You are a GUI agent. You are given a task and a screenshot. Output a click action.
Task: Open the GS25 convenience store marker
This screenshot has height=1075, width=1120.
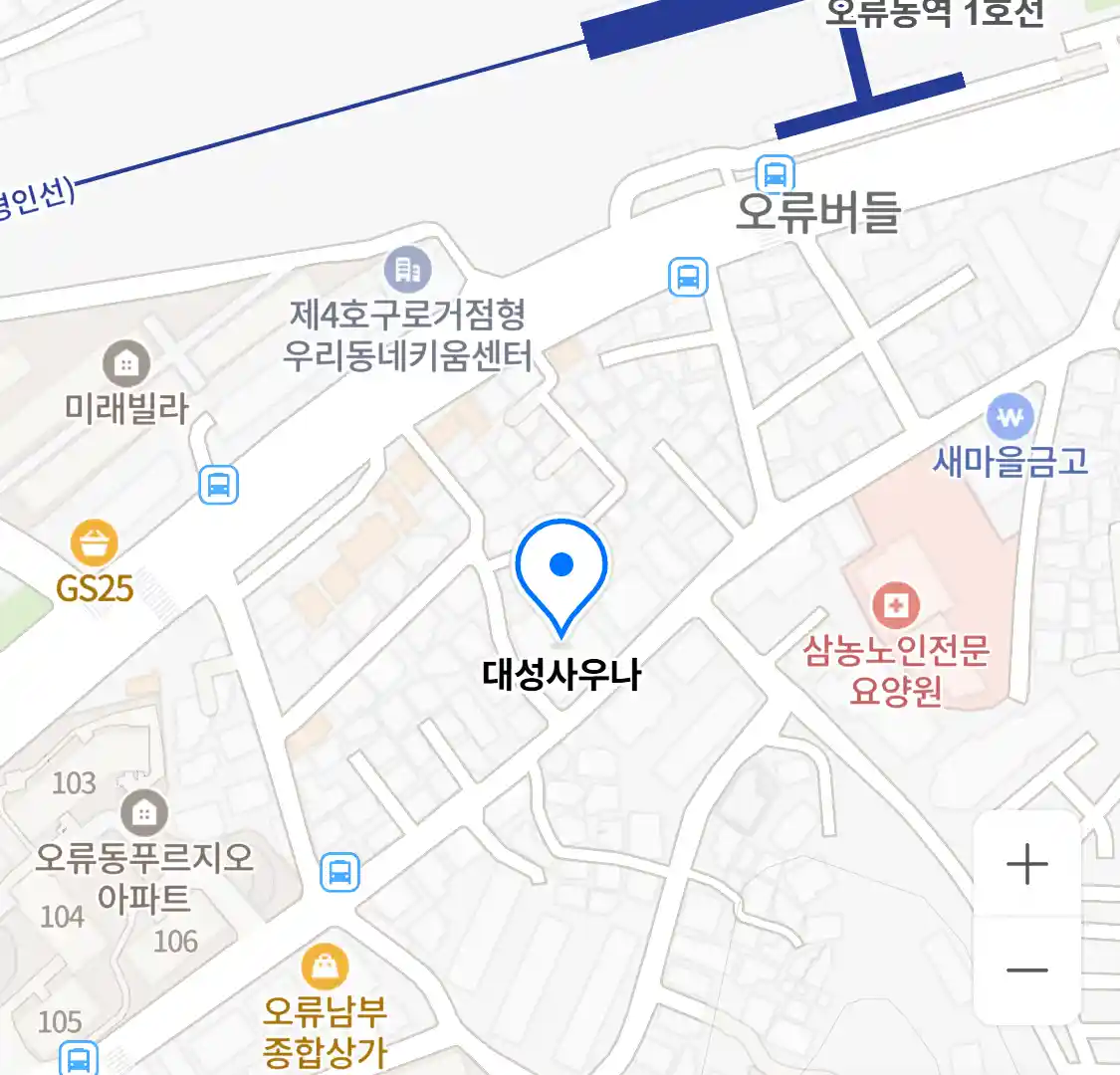click(95, 543)
